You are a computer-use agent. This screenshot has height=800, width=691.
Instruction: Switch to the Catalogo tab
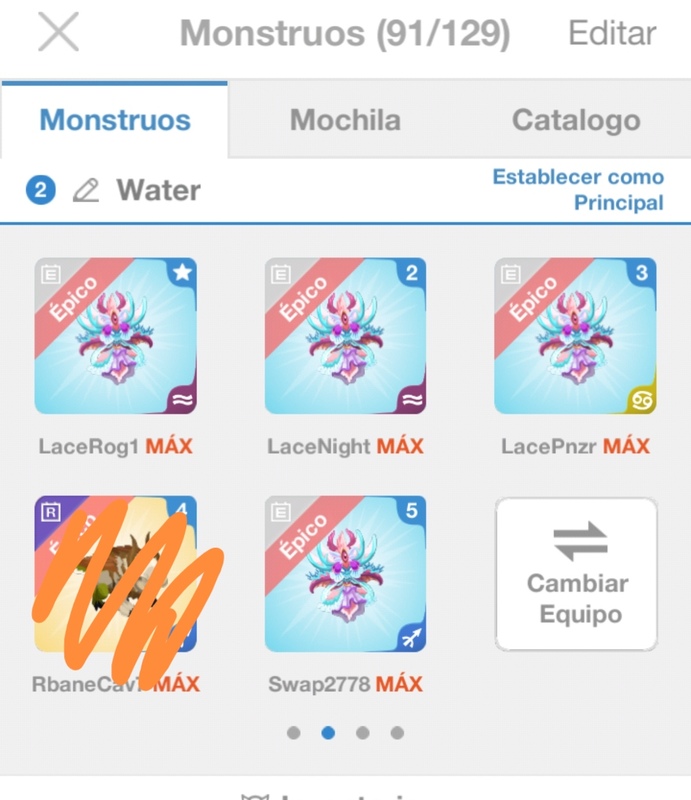tap(576, 120)
